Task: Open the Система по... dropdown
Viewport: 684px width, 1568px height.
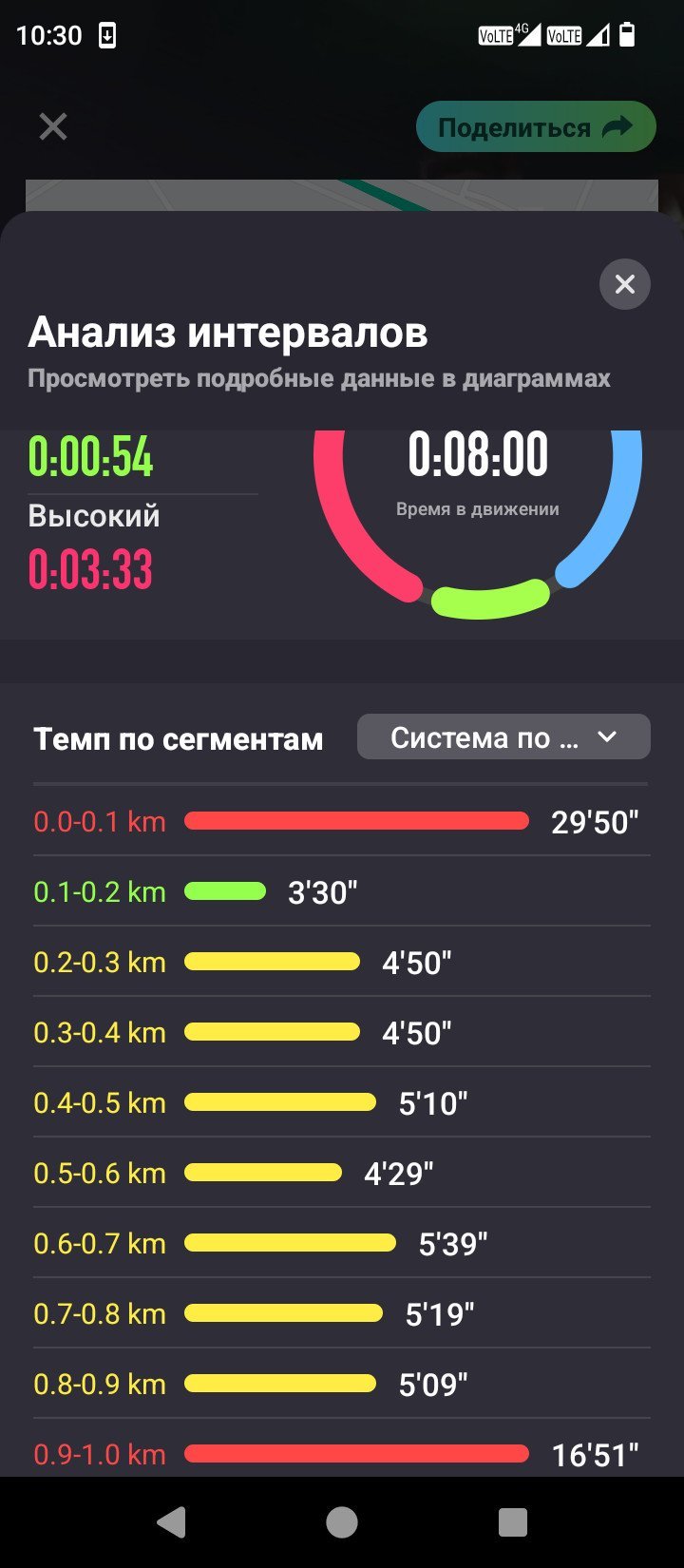Action: tap(503, 737)
